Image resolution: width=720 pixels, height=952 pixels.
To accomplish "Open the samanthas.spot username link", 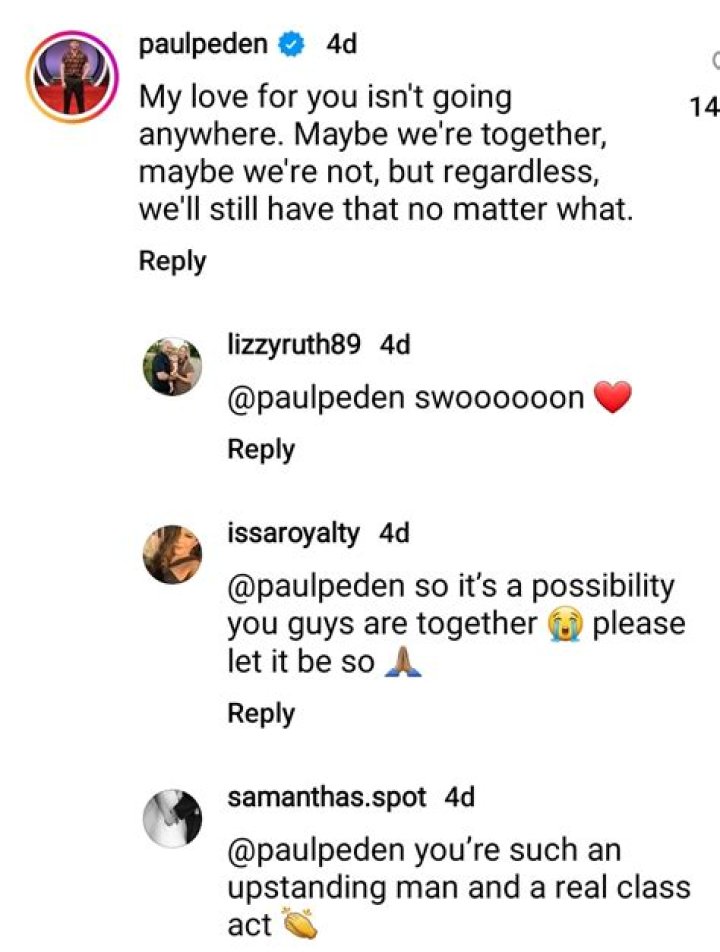I will 326,797.
